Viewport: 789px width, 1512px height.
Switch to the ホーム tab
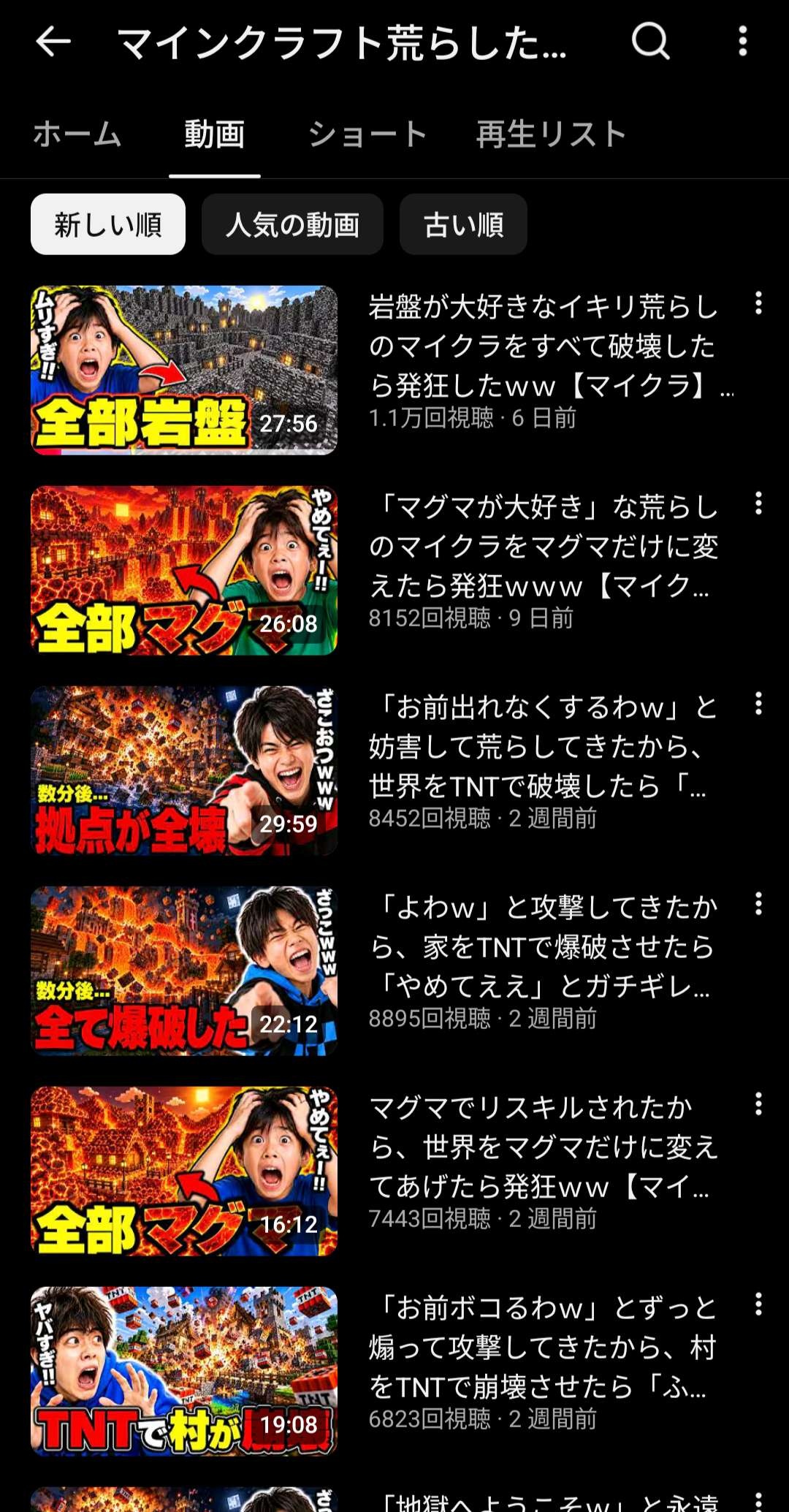pyautogui.click(x=77, y=134)
